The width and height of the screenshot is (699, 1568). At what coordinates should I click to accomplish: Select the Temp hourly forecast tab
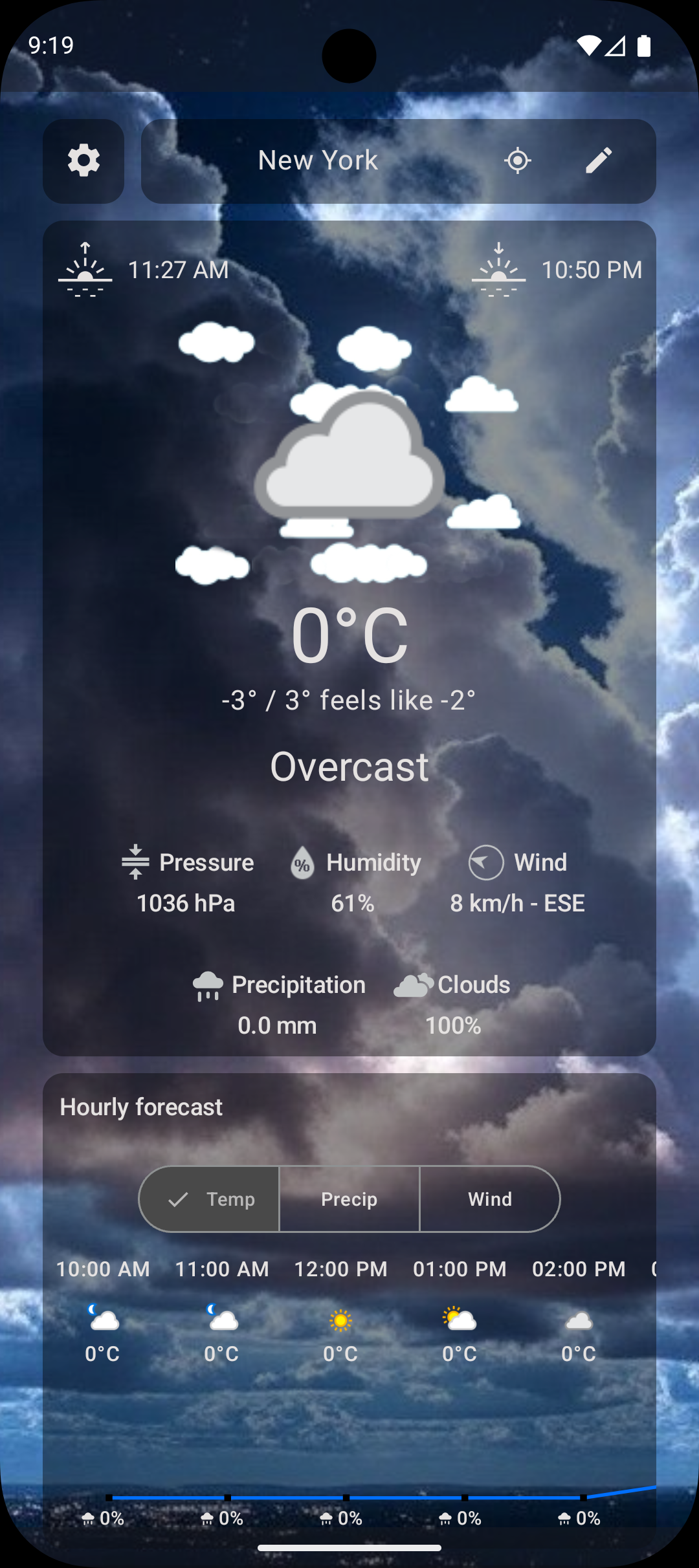tap(210, 1199)
